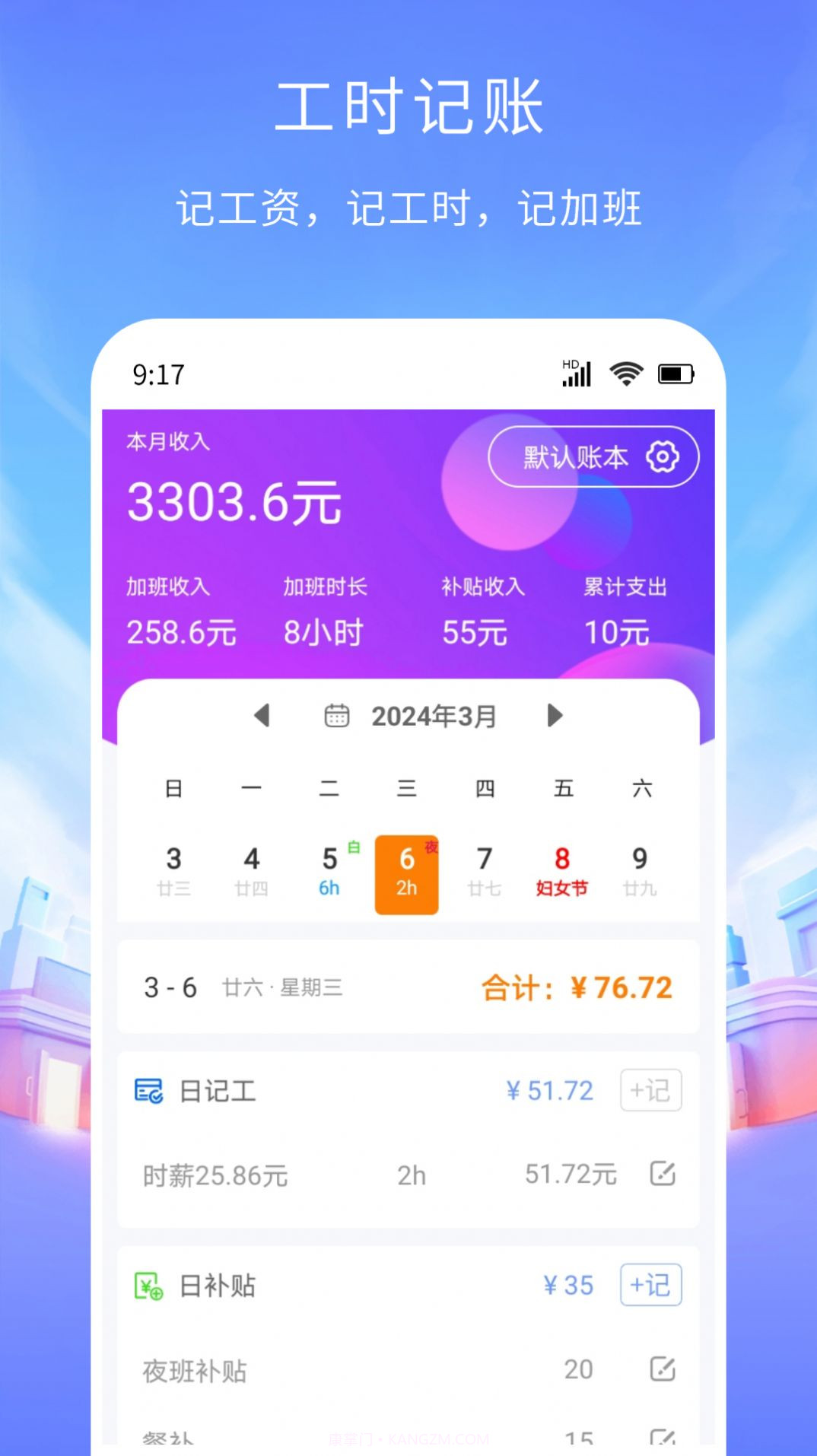Click the 日补贴 subsidy icon

pos(149,1286)
